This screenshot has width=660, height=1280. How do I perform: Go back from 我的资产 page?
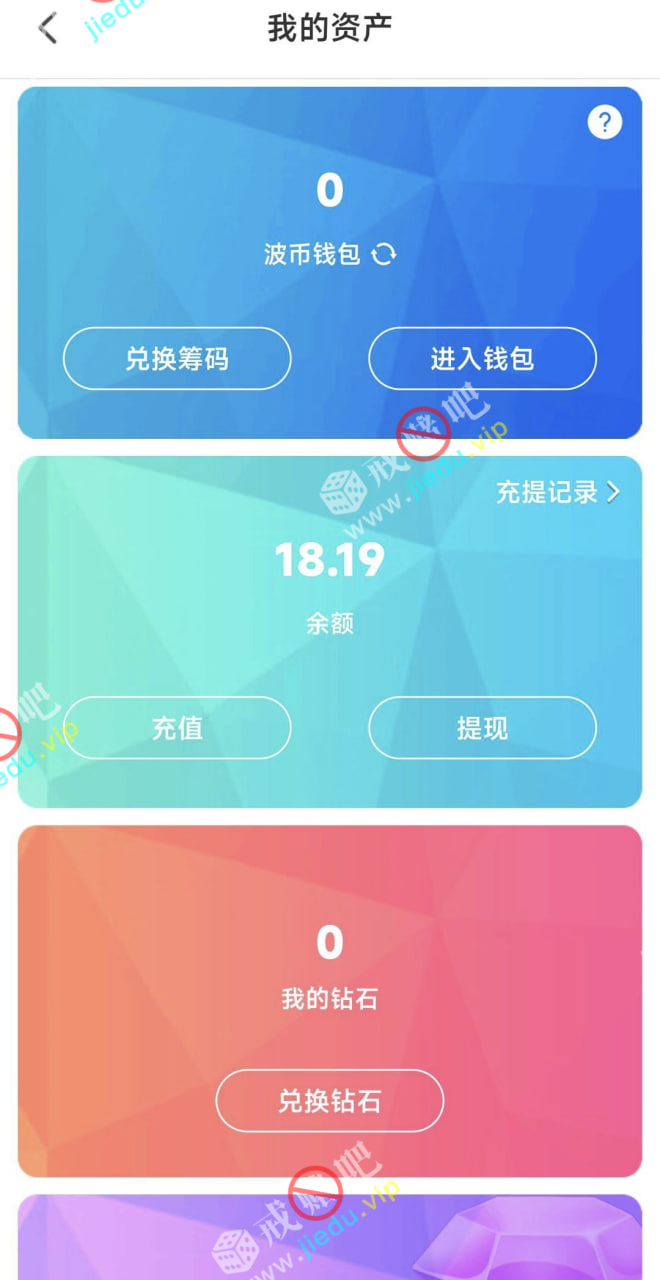[47, 28]
